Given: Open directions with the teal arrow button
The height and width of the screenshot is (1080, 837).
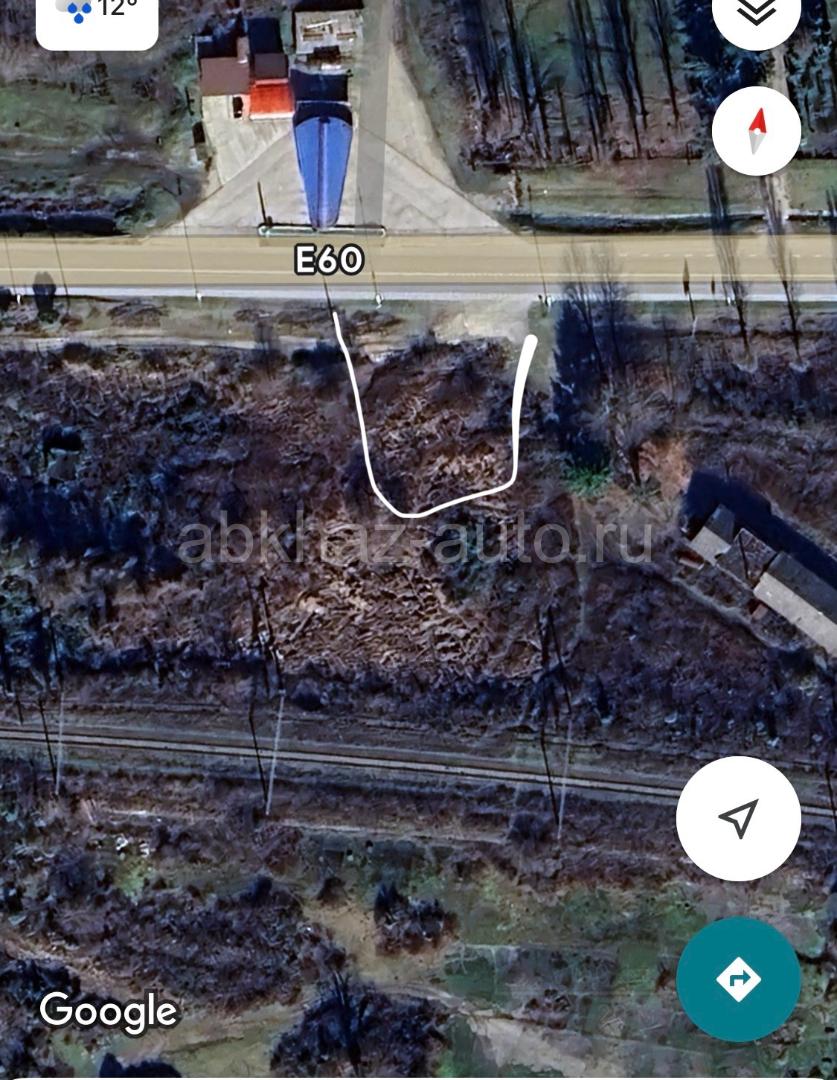Looking at the screenshot, I should tap(738, 979).
